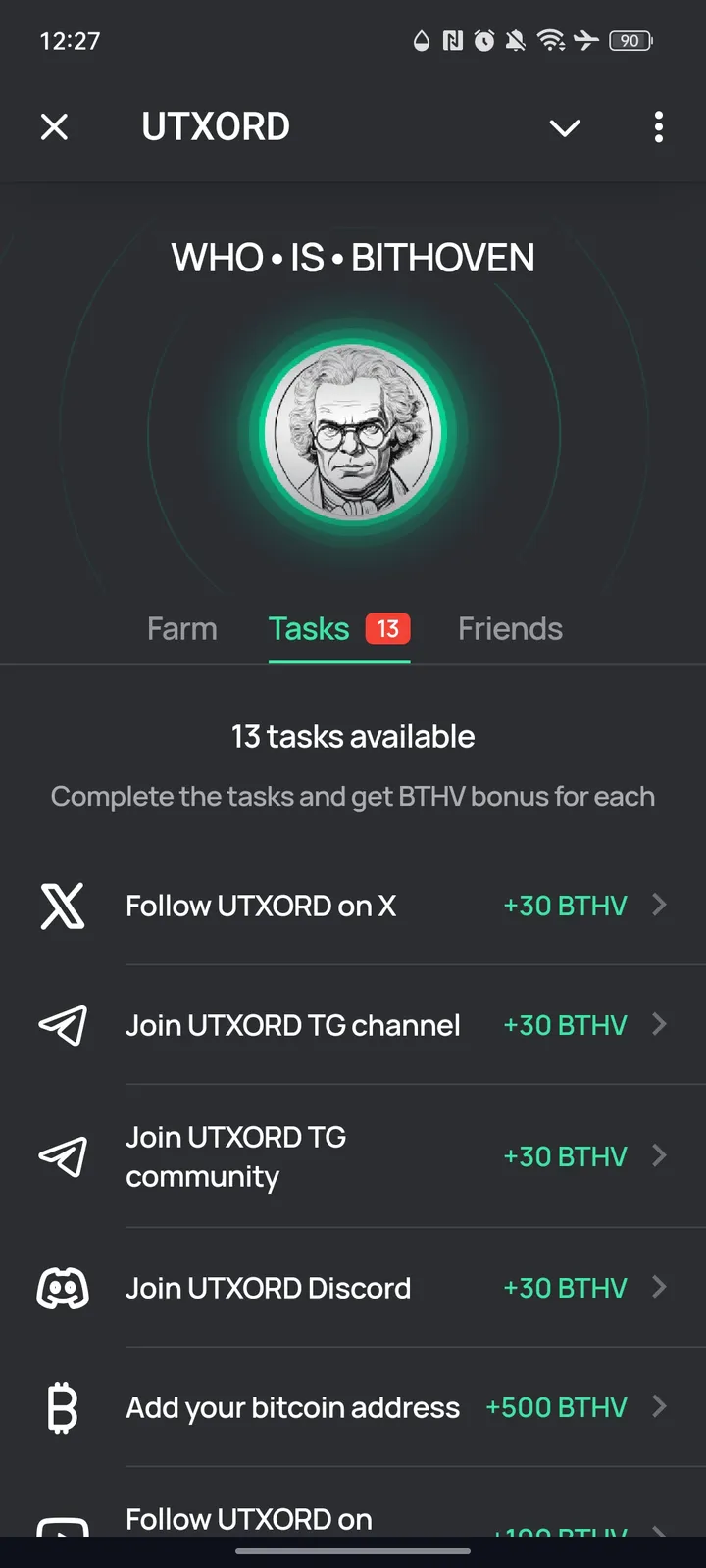This screenshot has width=706, height=1568.
Task: Click the Bitcoin address icon
Action: [x=62, y=1407]
